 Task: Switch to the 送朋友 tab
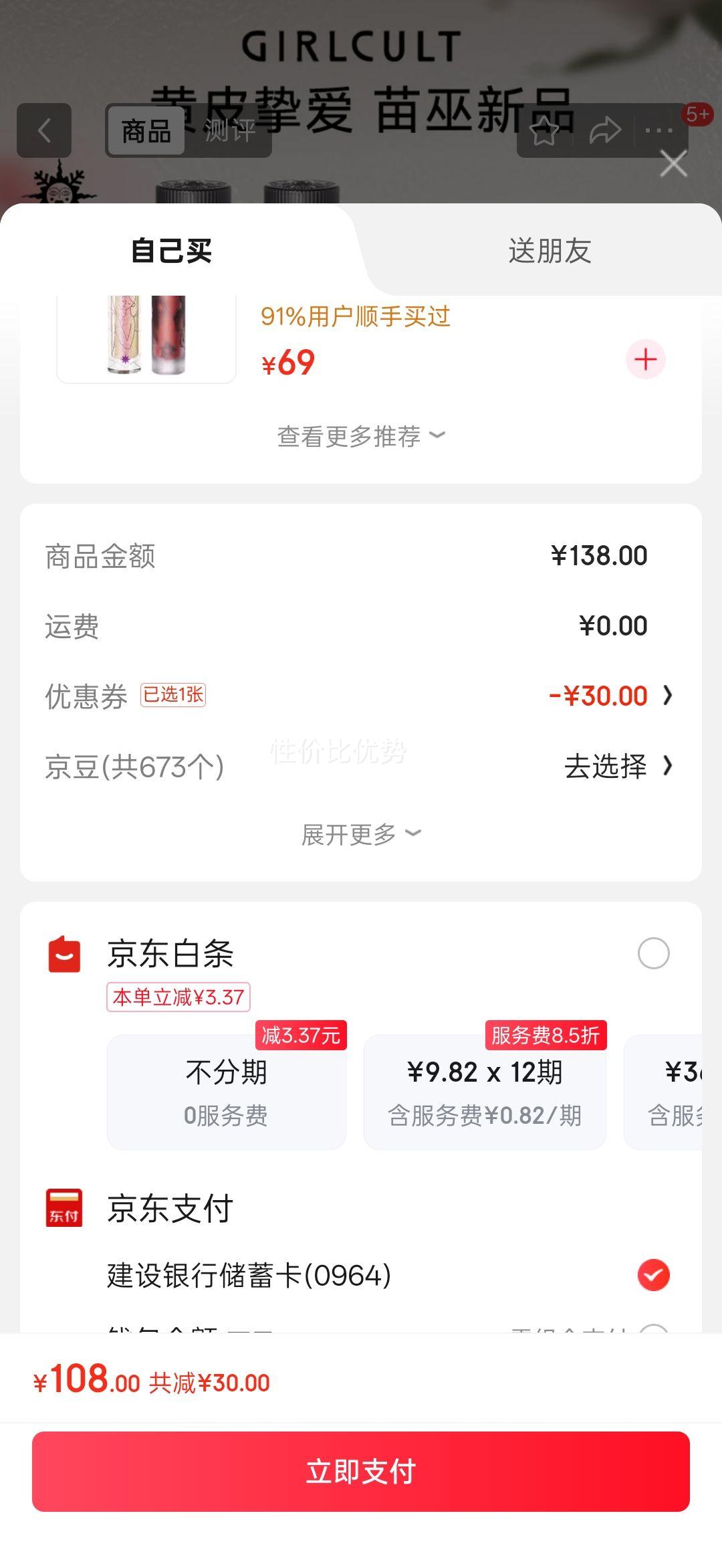[550, 251]
